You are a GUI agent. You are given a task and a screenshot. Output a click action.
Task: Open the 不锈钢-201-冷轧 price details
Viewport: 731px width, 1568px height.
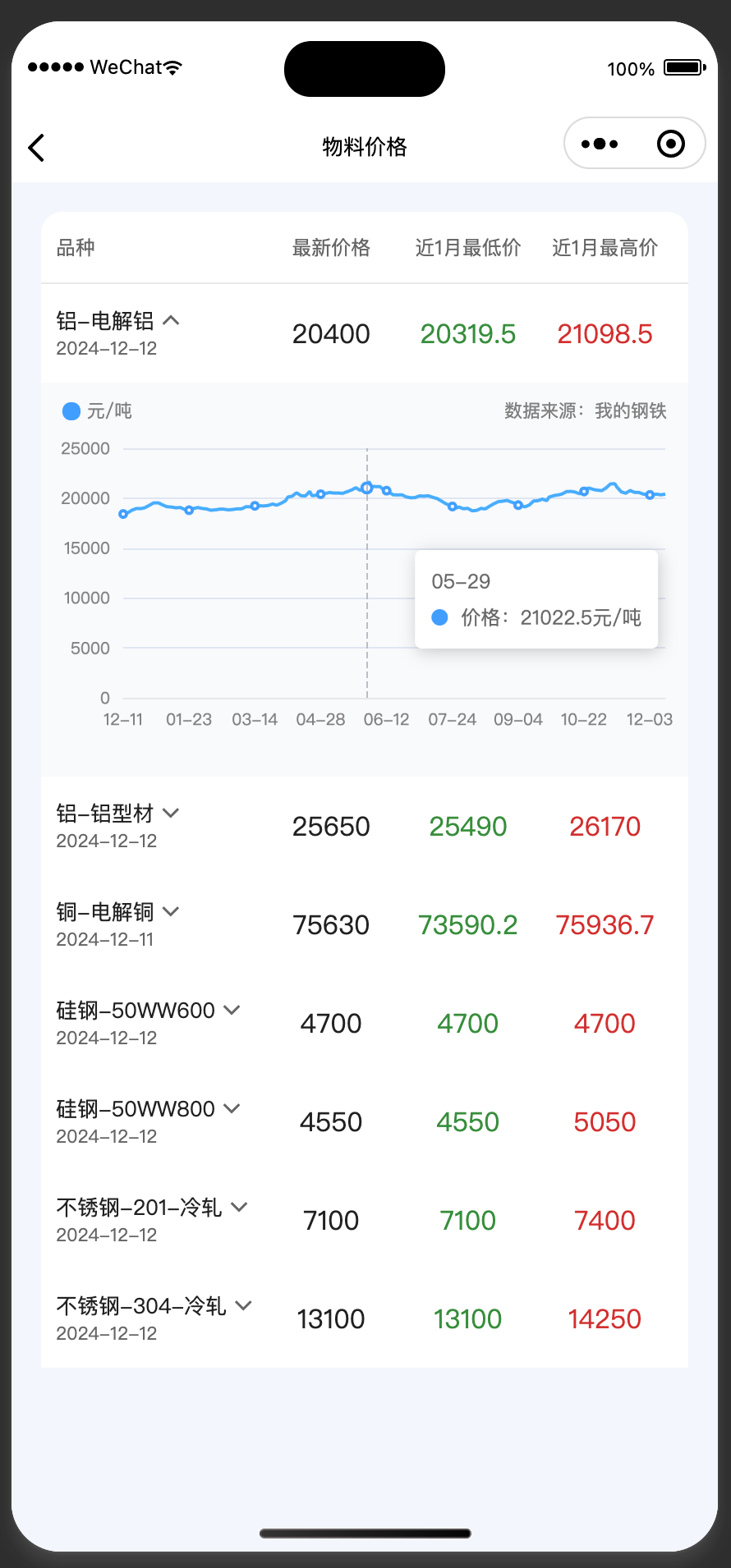239,1207
